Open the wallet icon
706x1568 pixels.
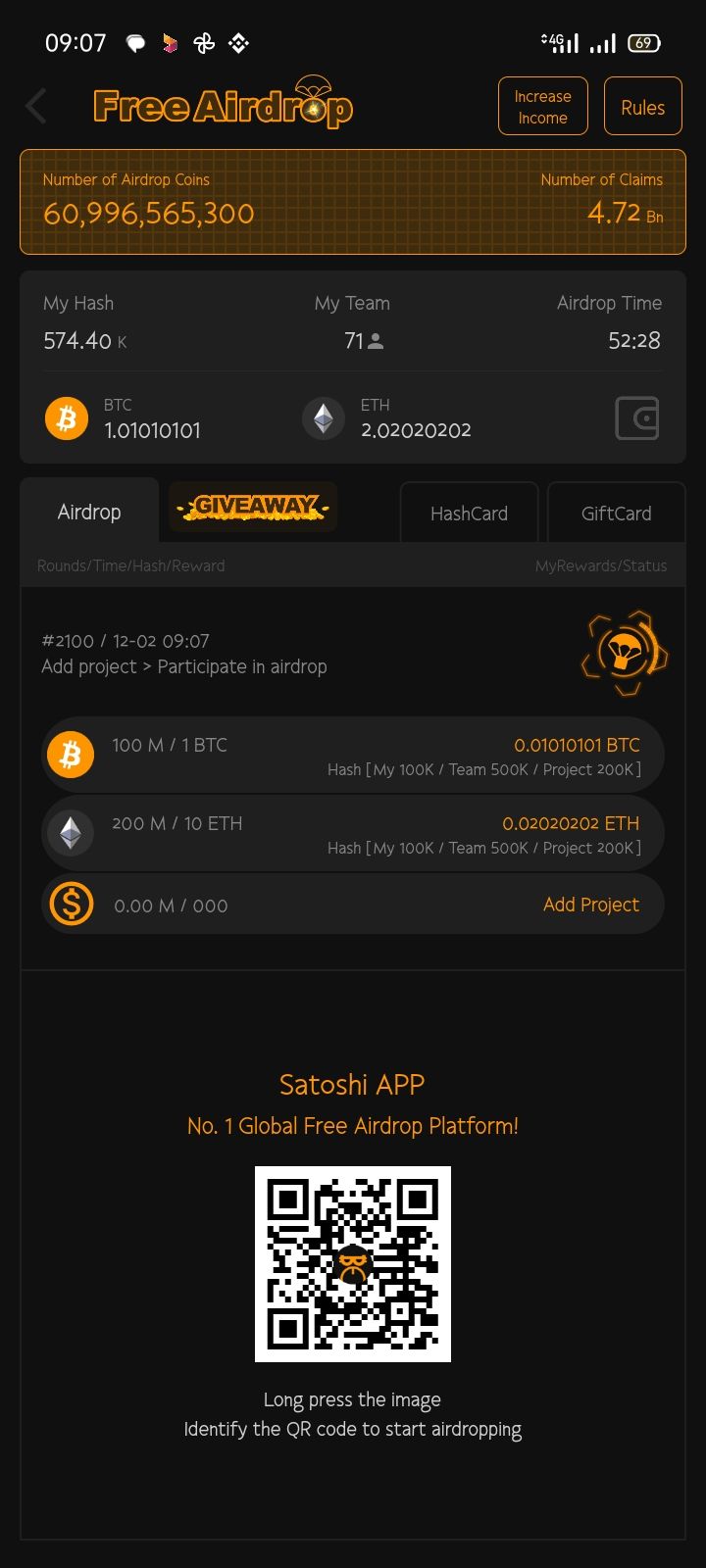(636, 418)
